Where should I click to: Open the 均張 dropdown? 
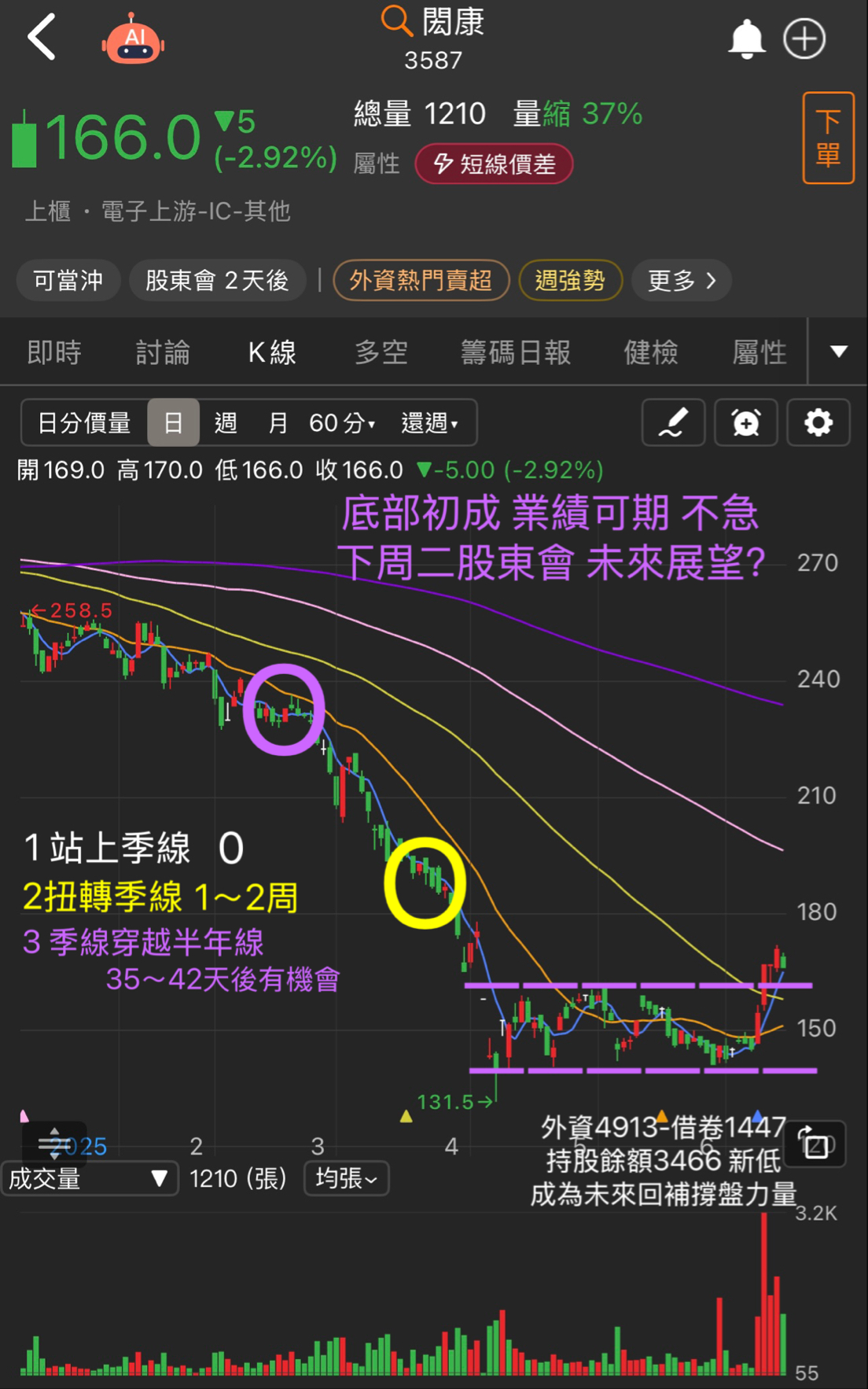tap(346, 1178)
